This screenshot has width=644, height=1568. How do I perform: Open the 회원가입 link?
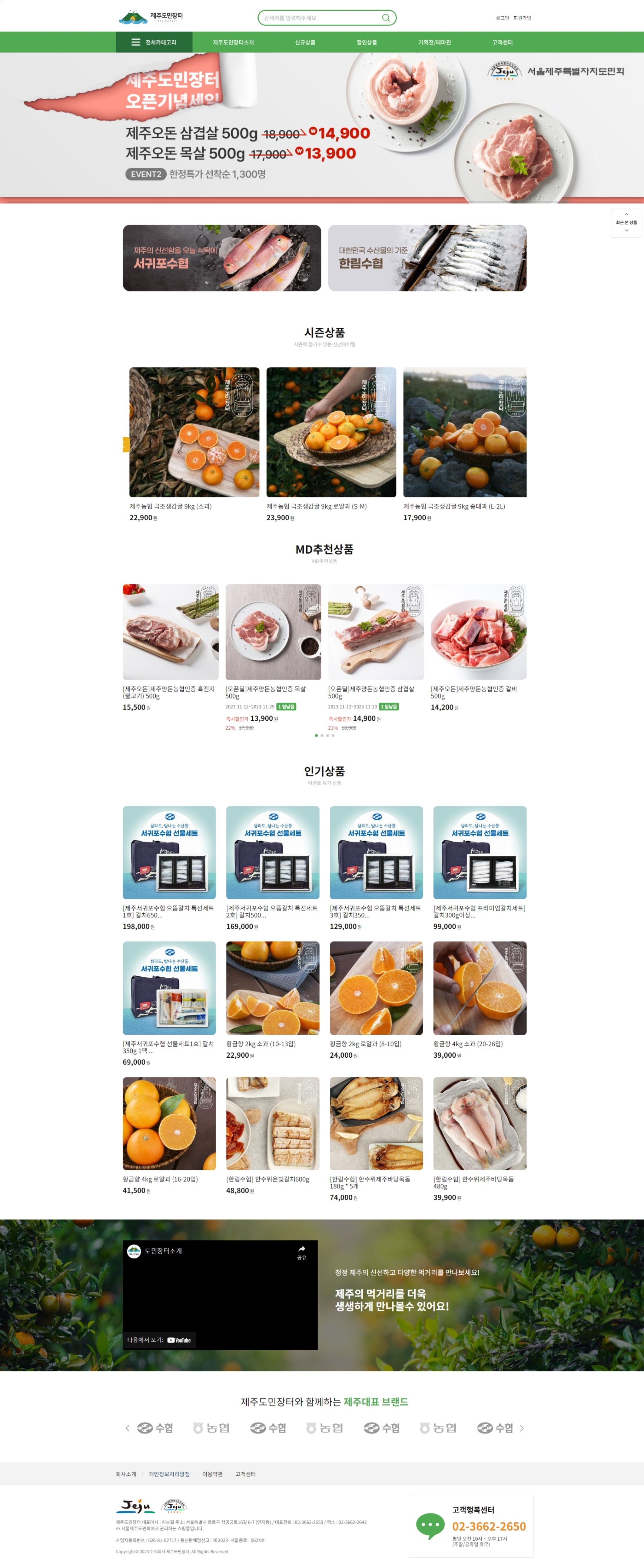[522, 18]
